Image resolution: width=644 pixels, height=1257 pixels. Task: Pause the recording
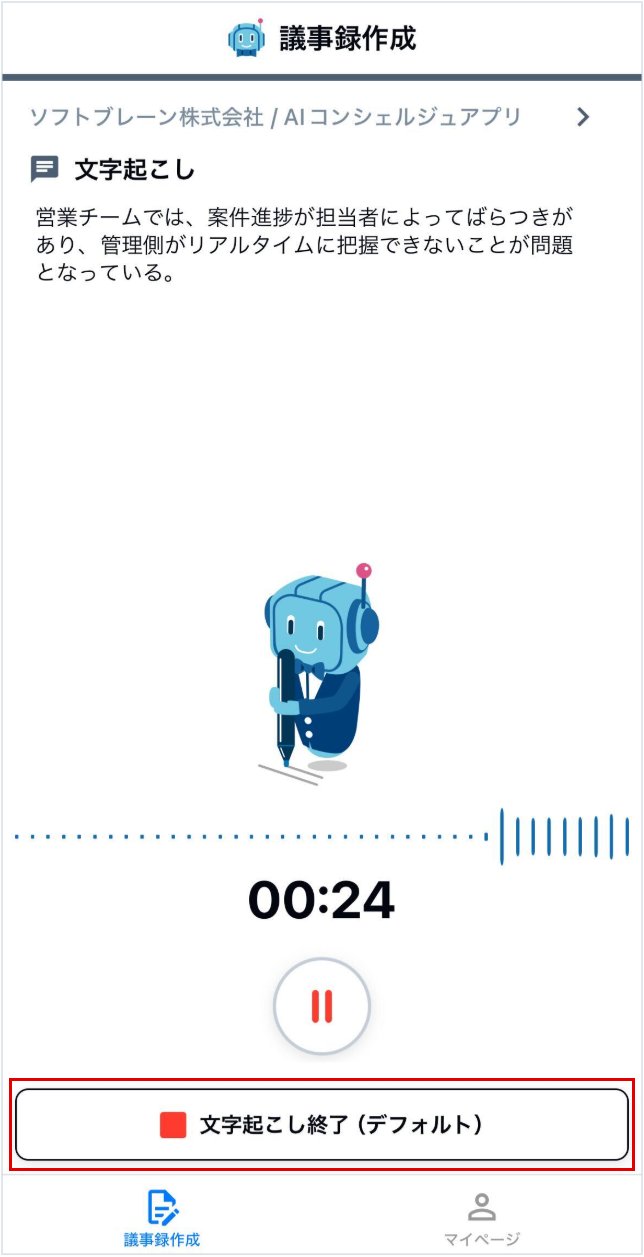click(322, 1006)
